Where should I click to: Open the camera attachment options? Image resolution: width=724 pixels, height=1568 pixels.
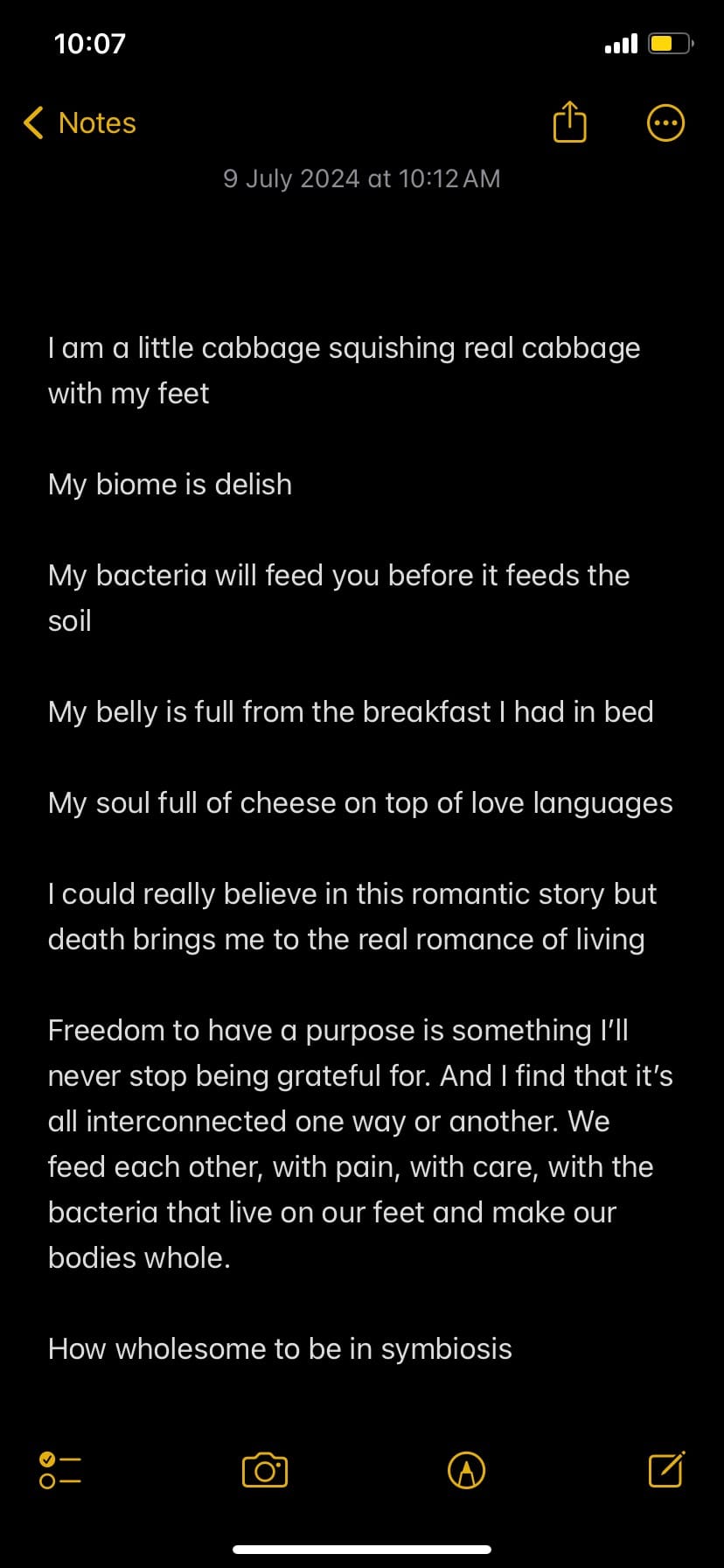click(x=265, y=1470)
